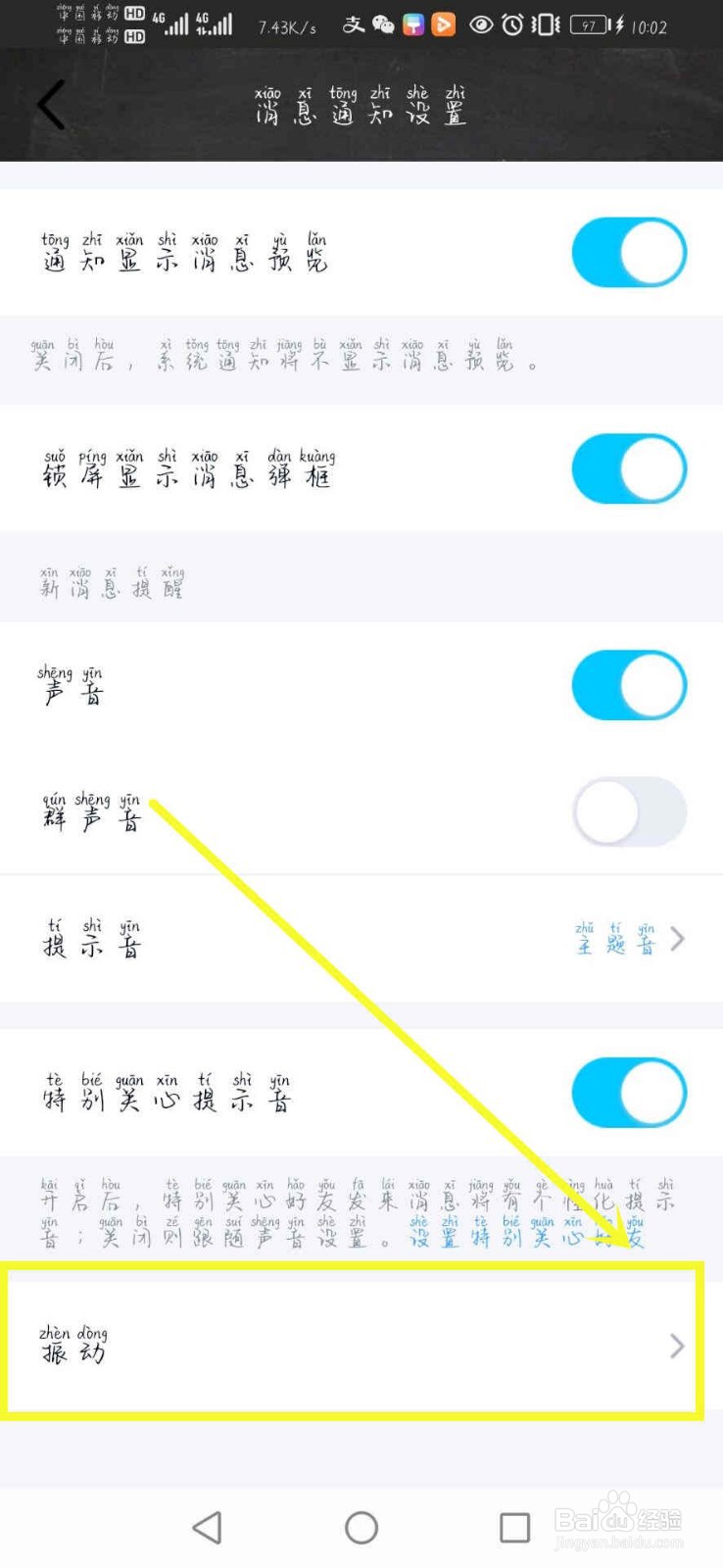Mute the 声音 sound toggle
This screenshot has width=723, height=1568.
click(628, 685)
